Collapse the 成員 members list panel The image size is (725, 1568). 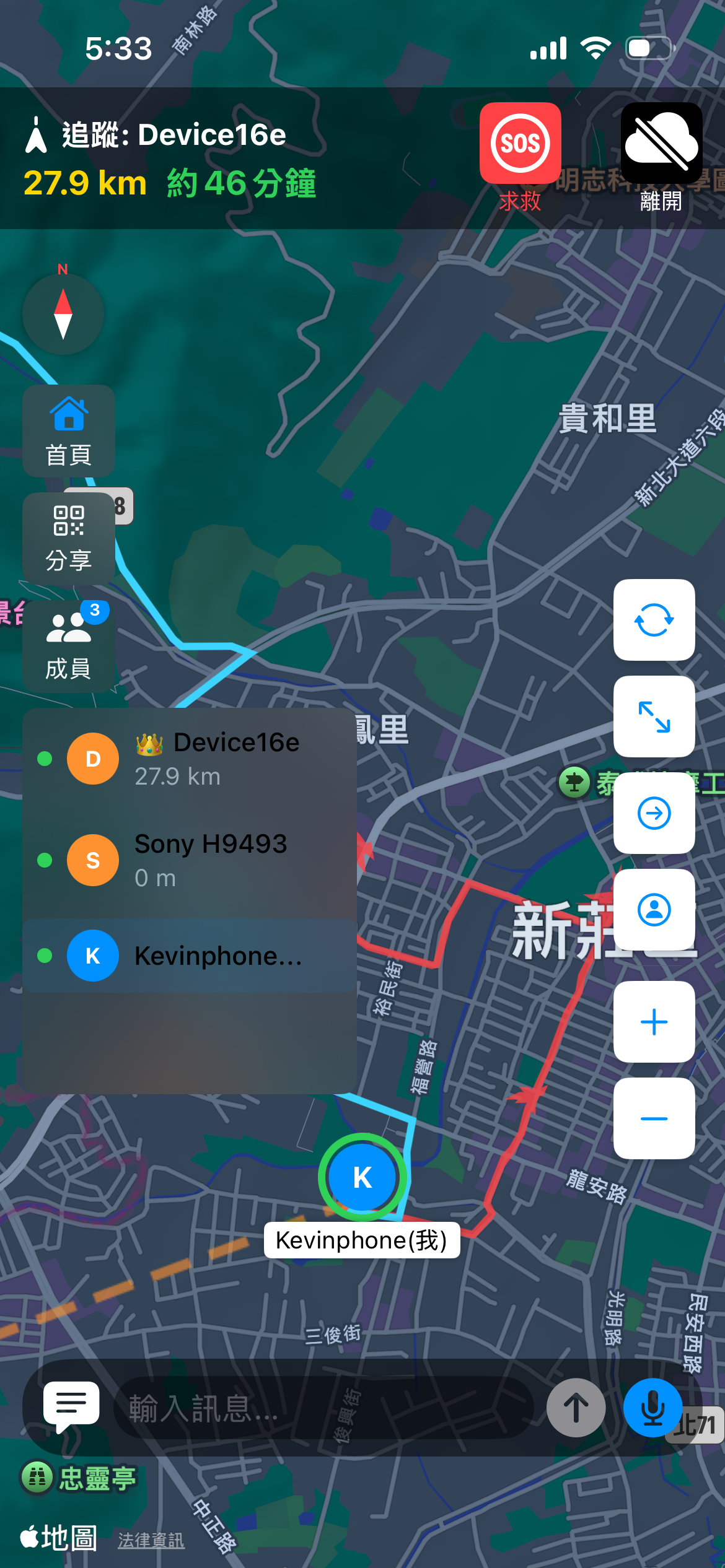(x=69, y=644)
